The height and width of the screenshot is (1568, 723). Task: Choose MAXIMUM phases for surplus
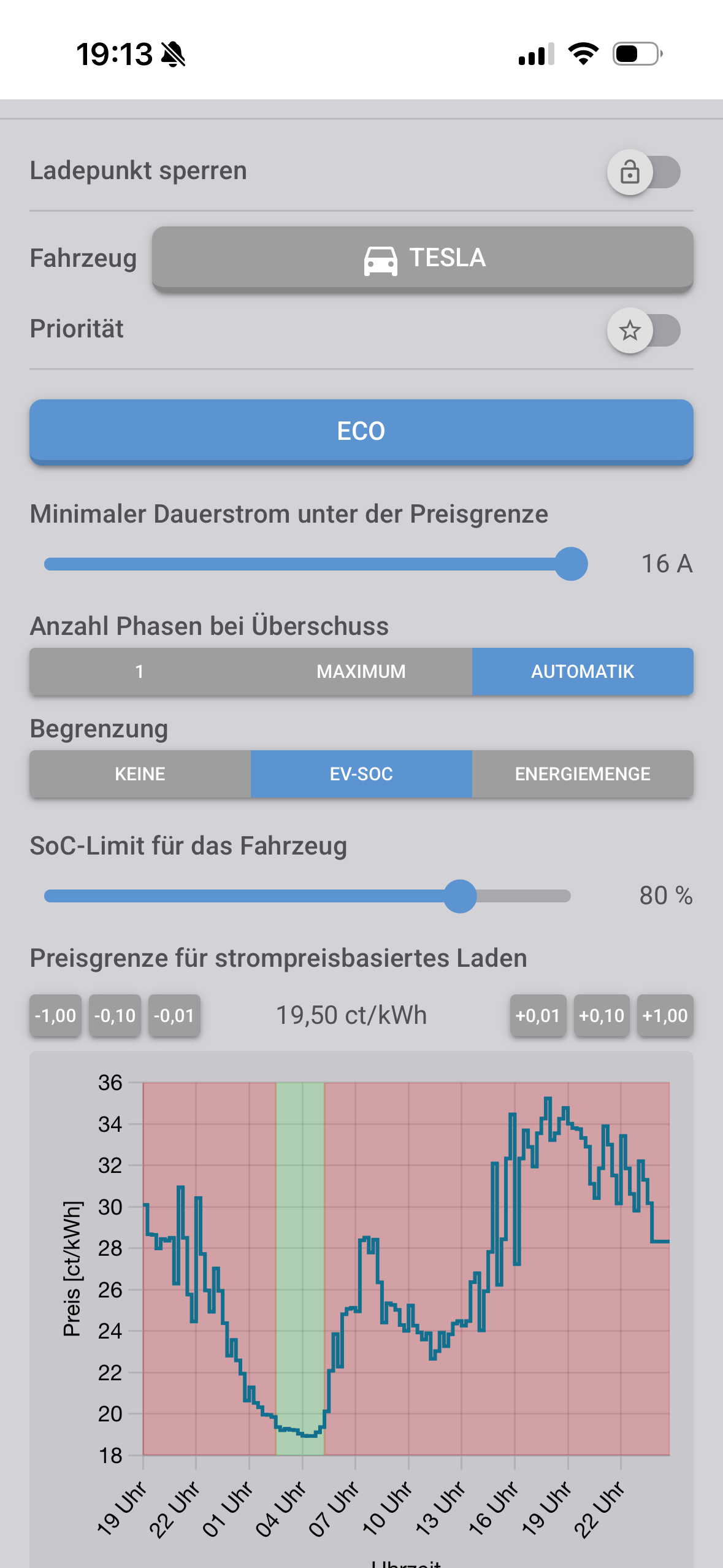click(x=361, y=672)
